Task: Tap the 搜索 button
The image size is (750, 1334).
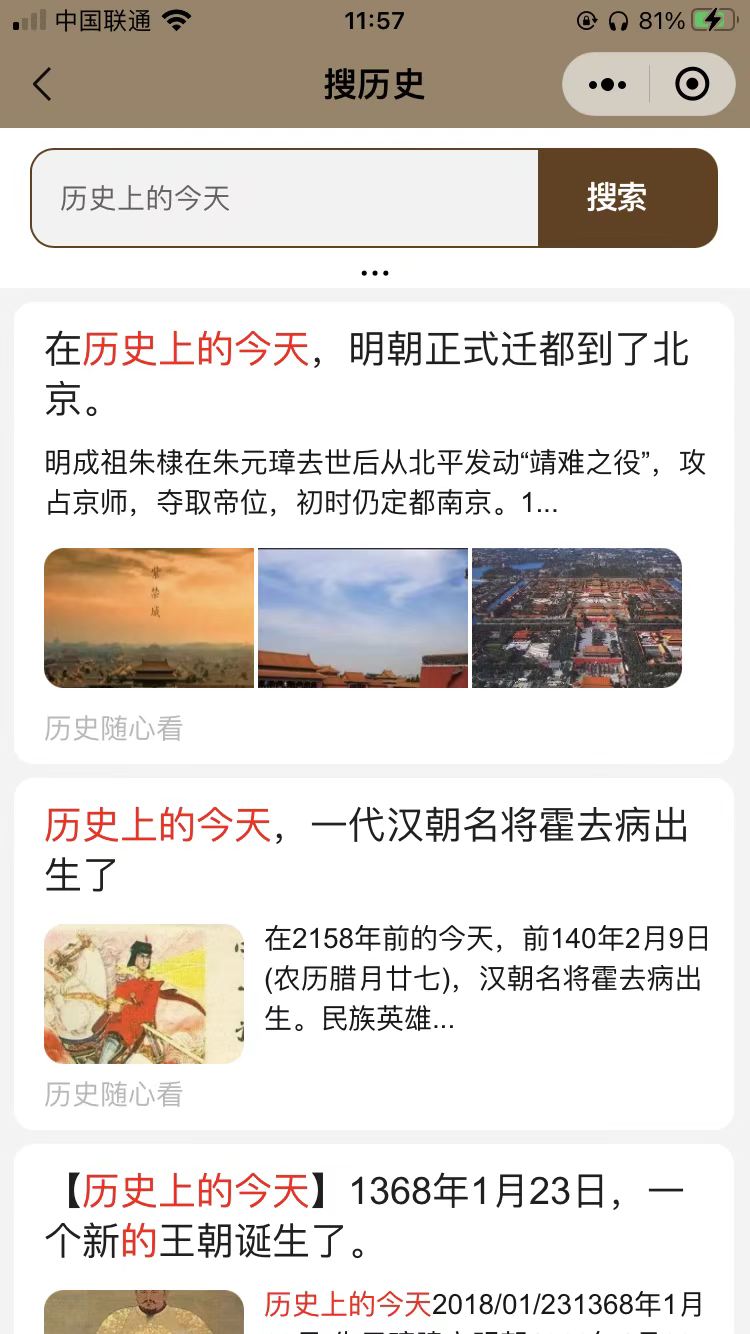Action: pyautogui.click(x=628, y=198)
